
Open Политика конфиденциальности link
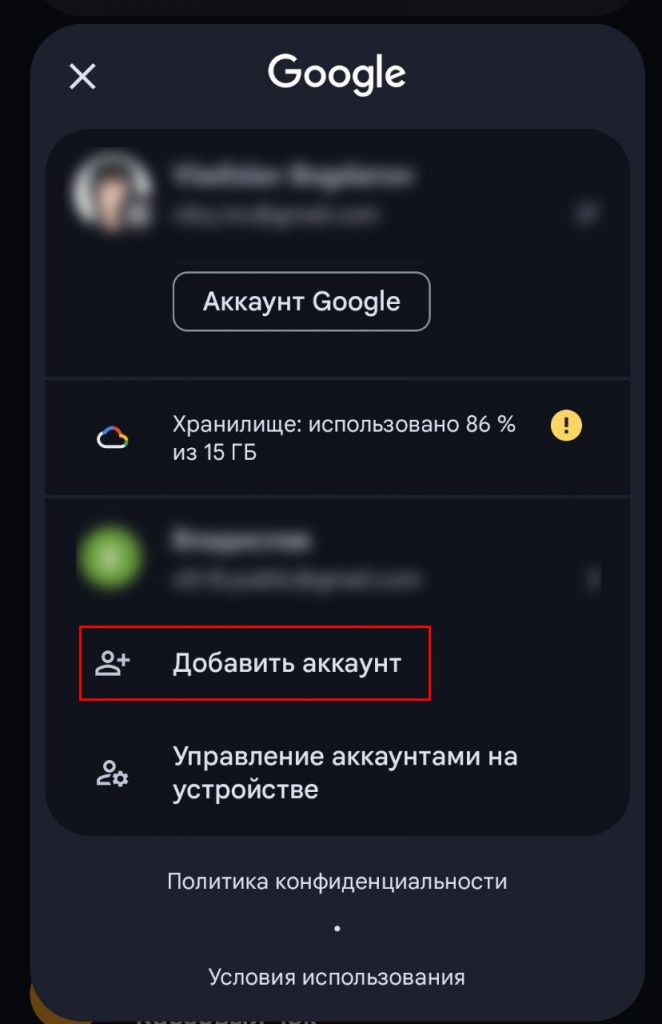[337, 882]
